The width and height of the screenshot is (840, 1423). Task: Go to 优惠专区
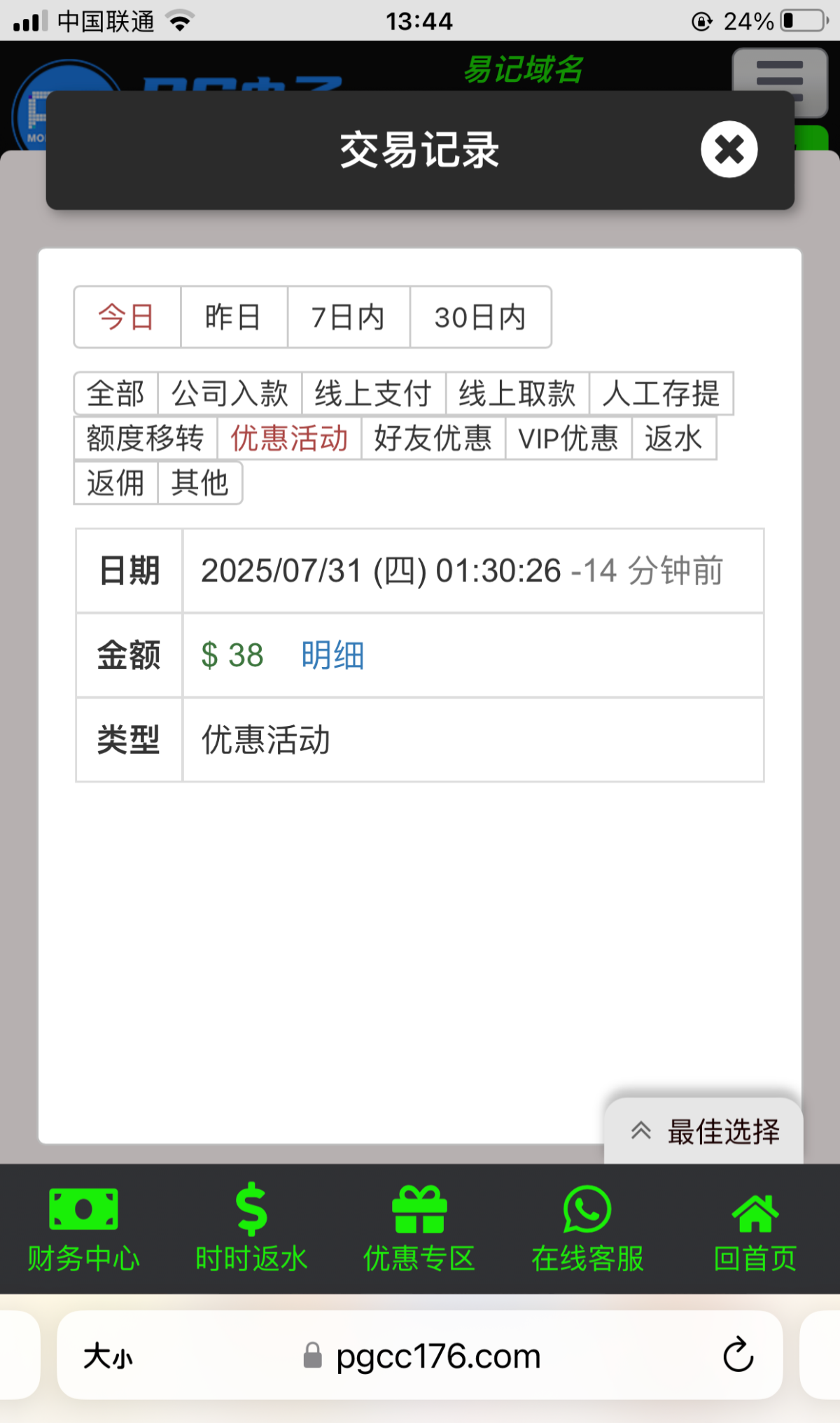click(419, 1228)
